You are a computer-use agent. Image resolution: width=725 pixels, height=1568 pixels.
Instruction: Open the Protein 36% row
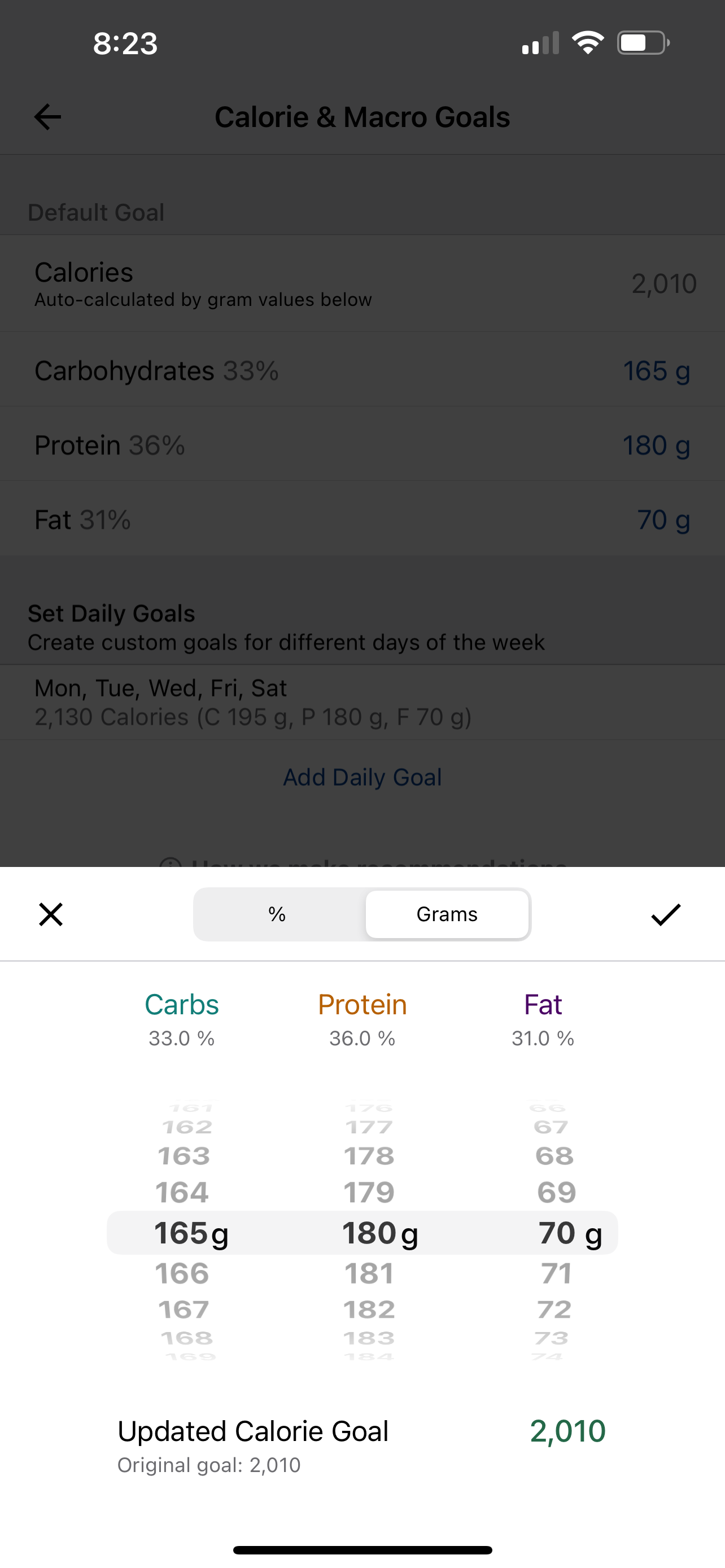click(362, 445)
